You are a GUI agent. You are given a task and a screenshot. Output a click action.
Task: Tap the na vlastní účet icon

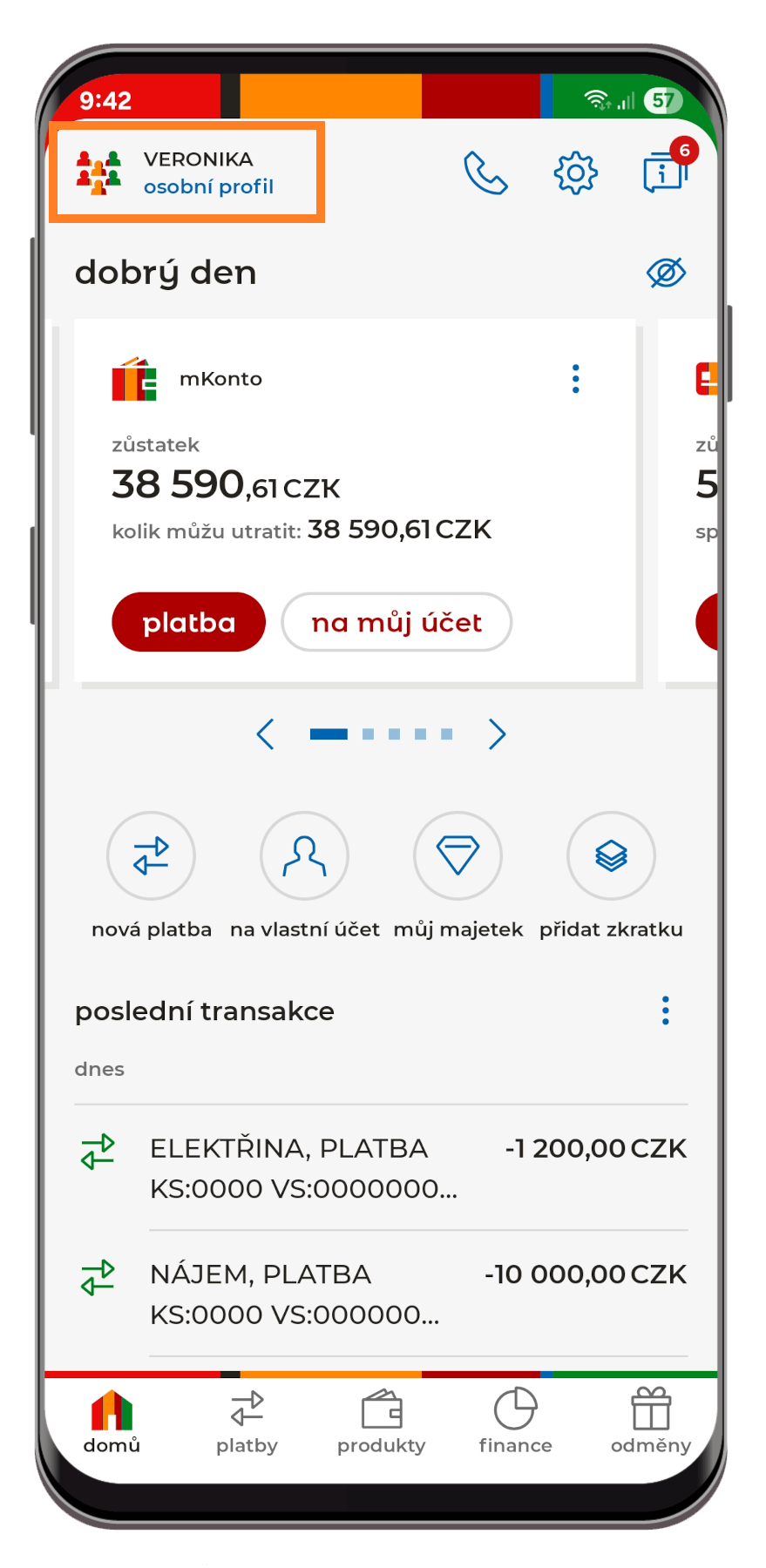(303, 855)
